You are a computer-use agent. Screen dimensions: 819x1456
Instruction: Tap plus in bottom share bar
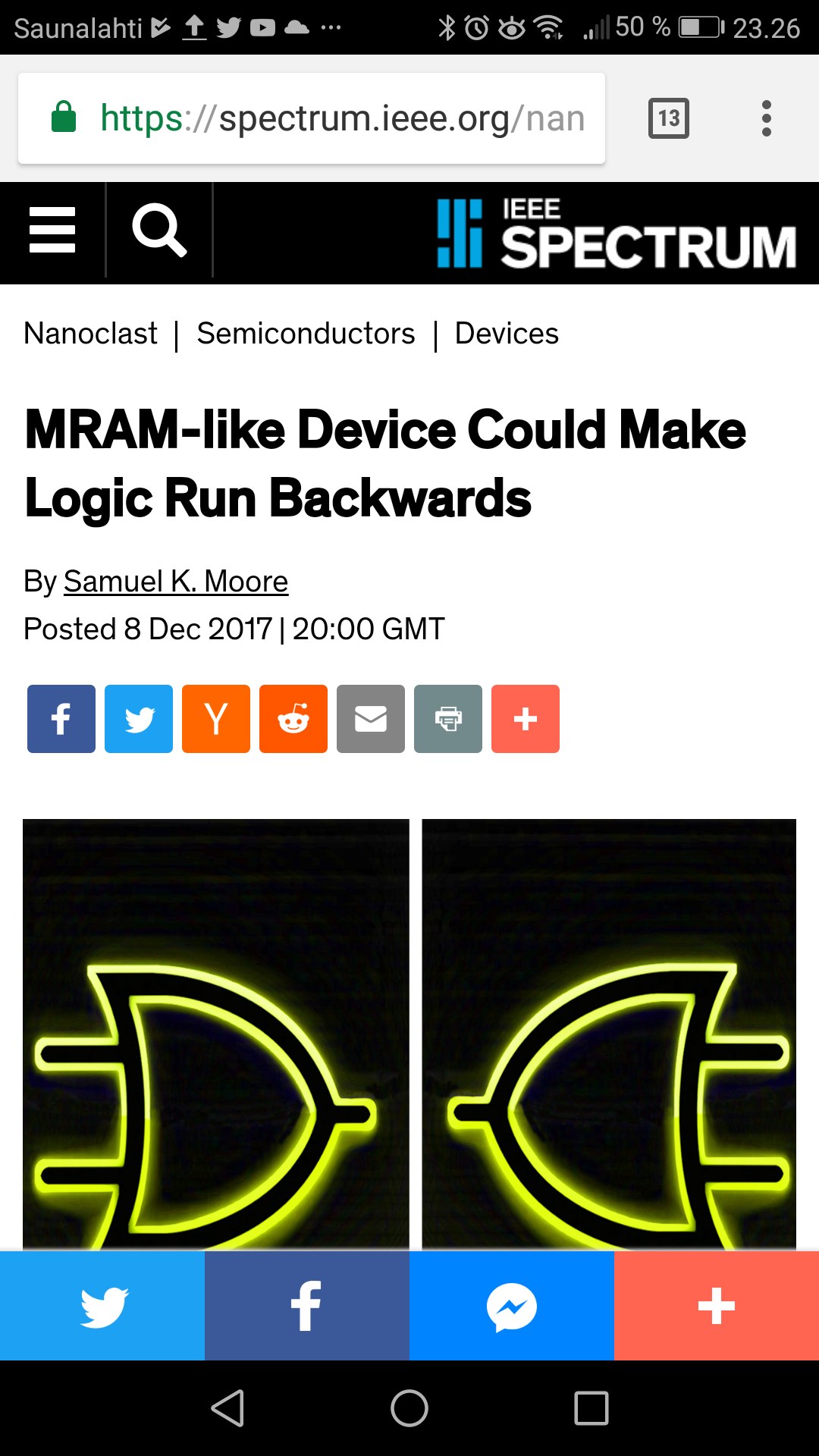tap(717, 1306)
